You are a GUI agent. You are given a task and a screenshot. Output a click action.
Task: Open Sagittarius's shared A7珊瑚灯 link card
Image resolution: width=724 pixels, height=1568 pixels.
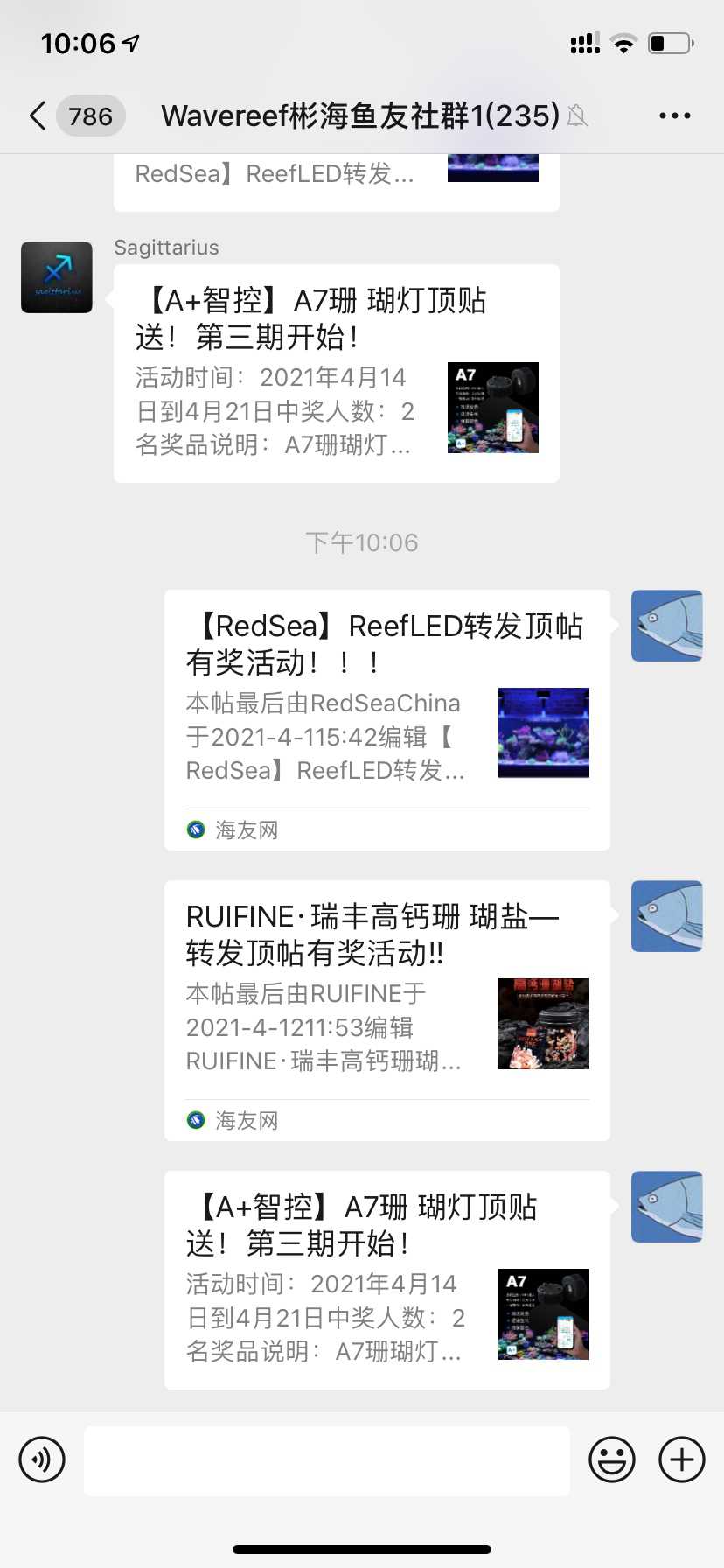point(337,373)
